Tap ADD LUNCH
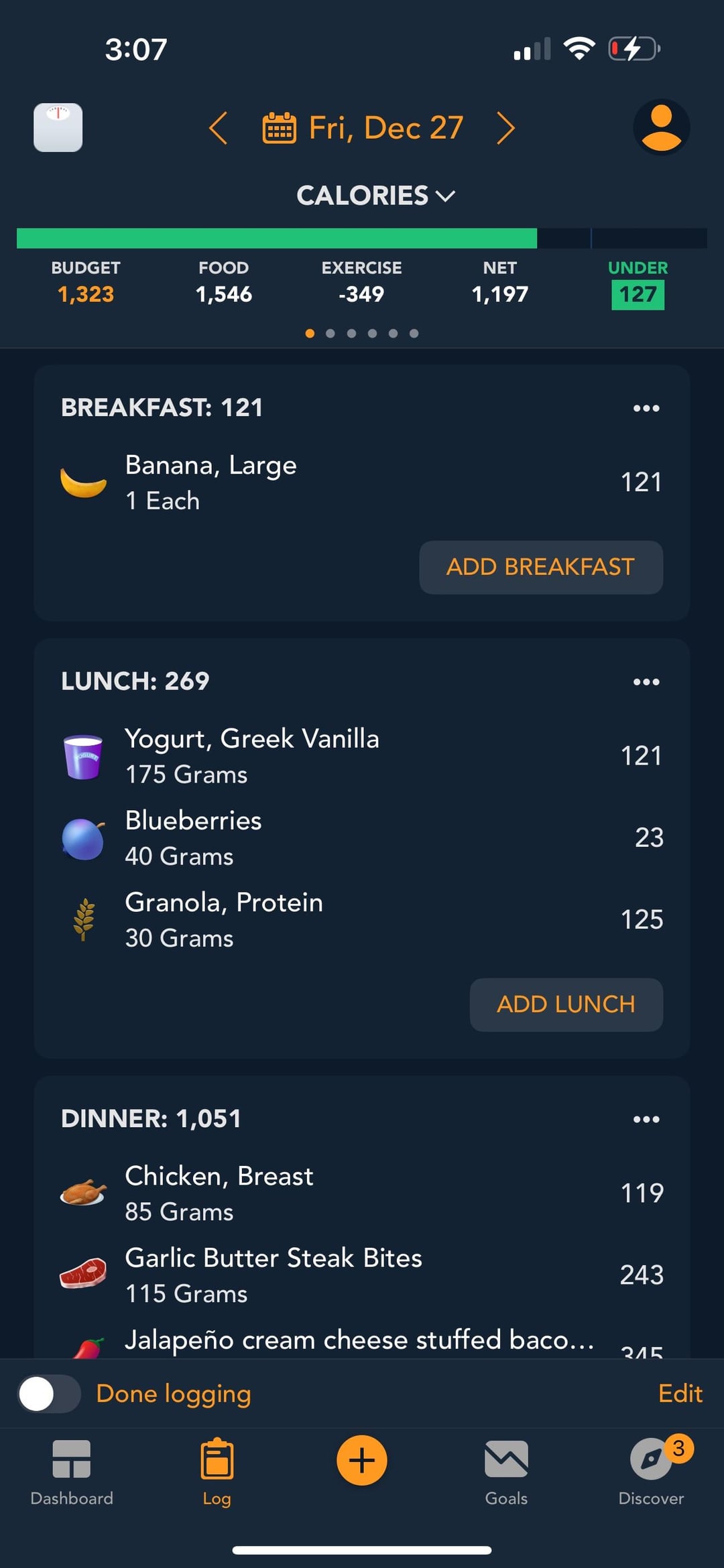724x1568 pixels. pos(566,1004)
